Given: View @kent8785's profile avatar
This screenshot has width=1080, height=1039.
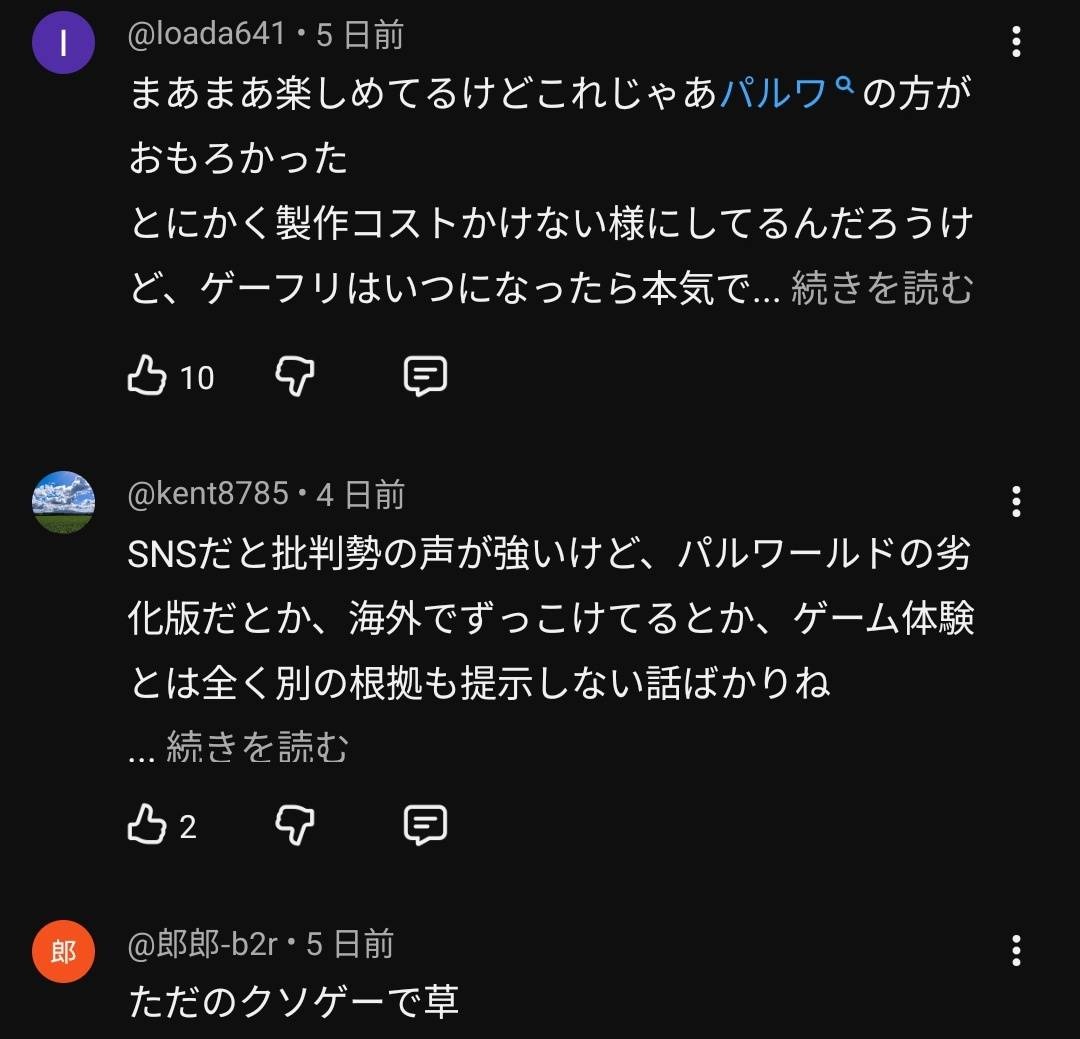Looking at the screenshot, I should pyautogui.click(x=64, y=502).
